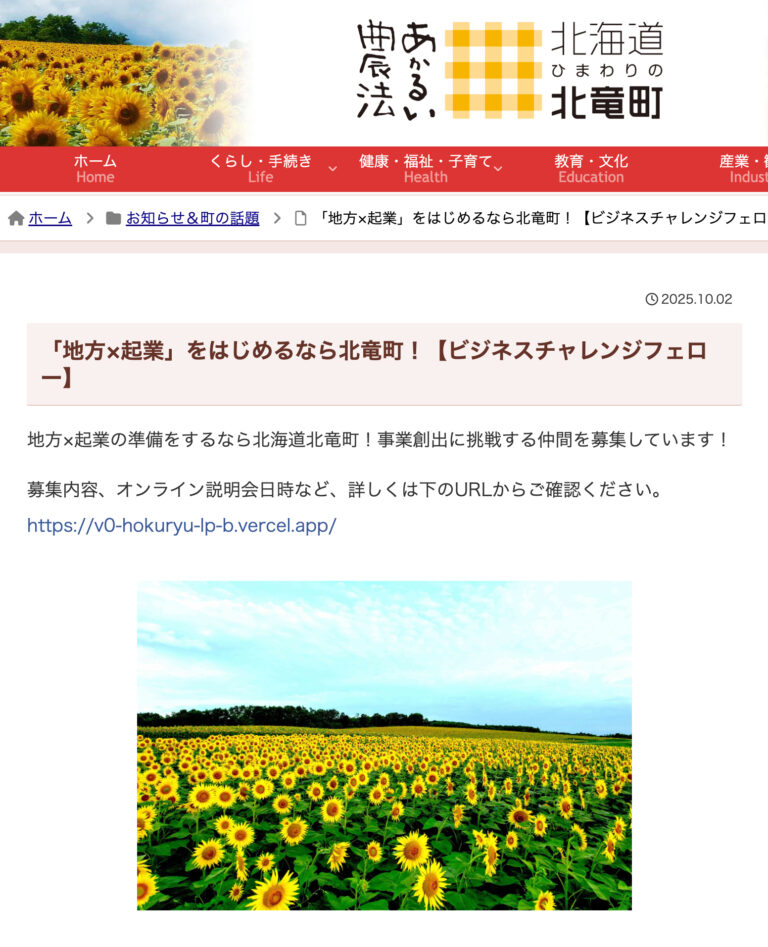This screenshot has width=768, height=947.
Task: Expand the 健康・福祉・子育て Health menu
Action: point(426,168)
